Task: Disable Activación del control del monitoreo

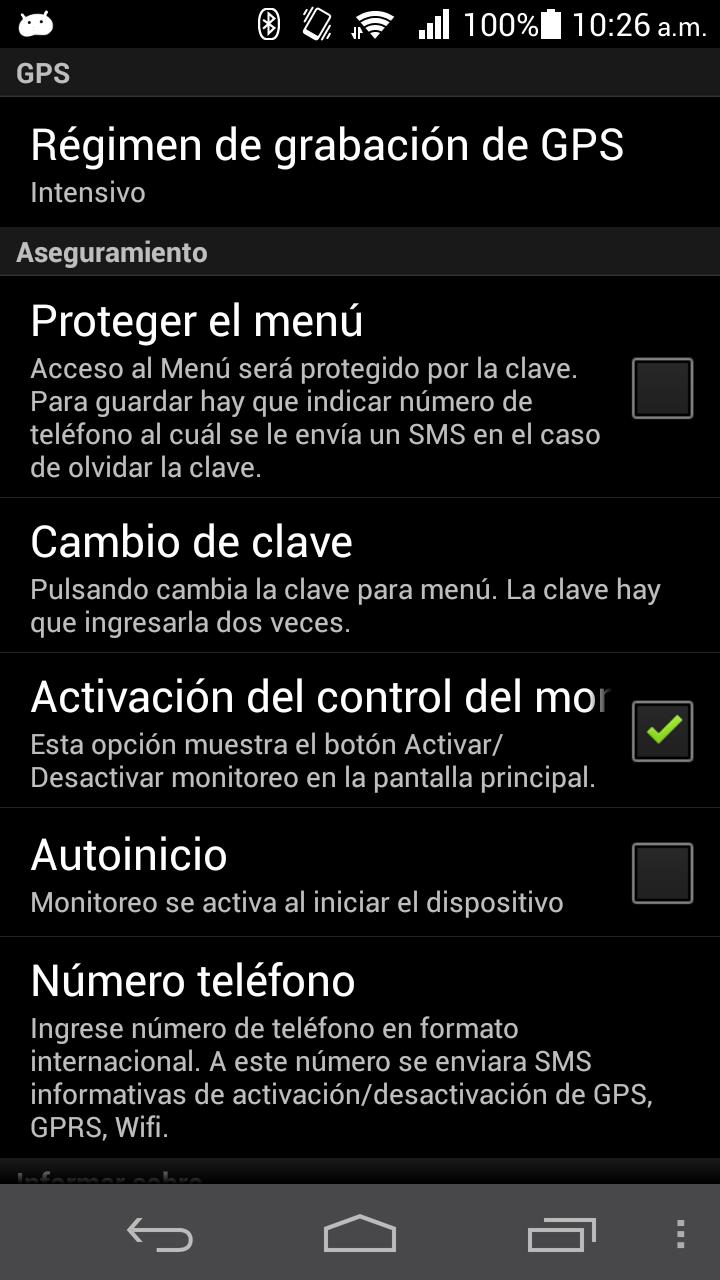Action: click(x=663, y=729)
